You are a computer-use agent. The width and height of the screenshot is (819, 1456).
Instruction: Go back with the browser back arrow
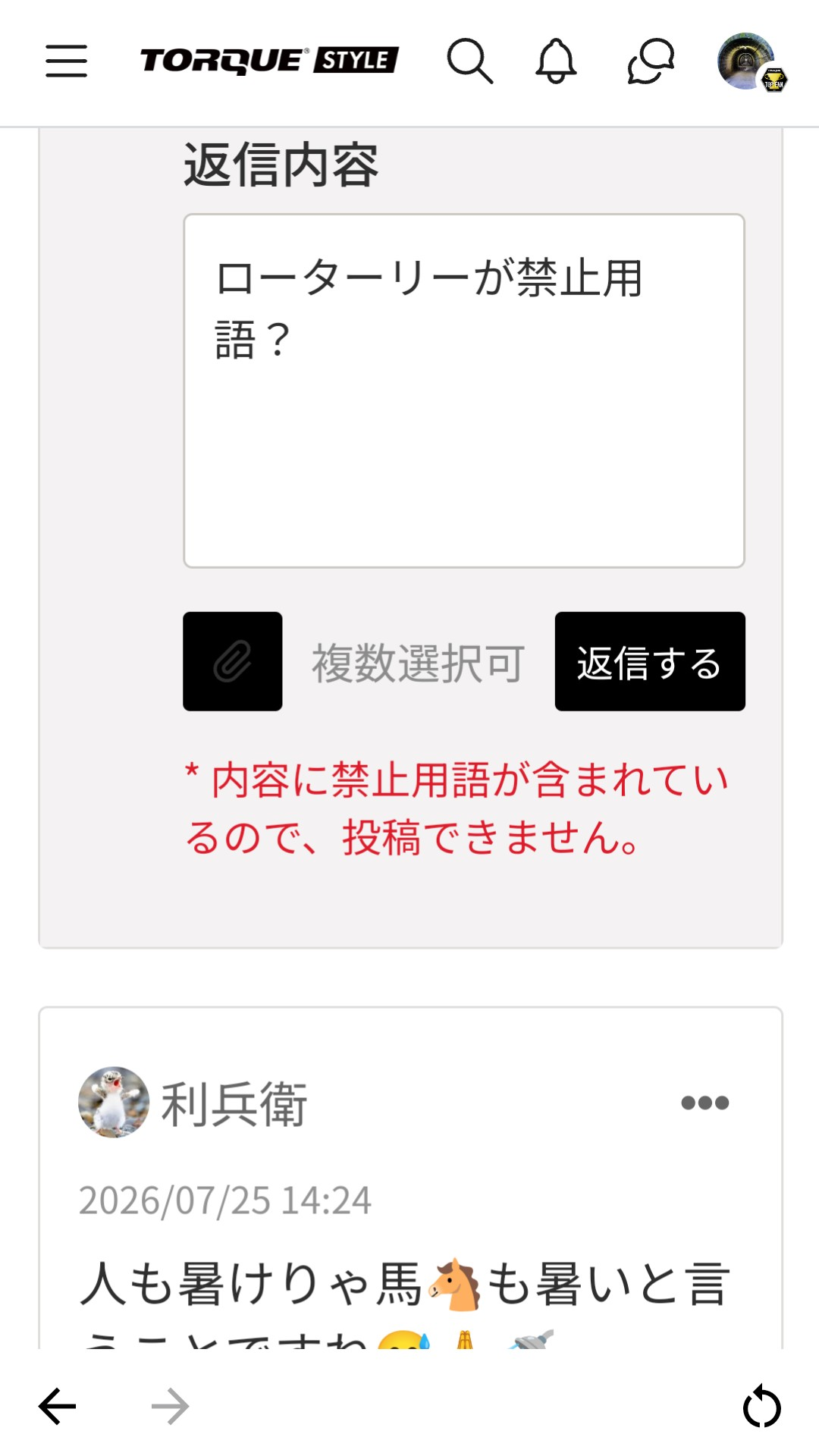tap(58, 1407)
